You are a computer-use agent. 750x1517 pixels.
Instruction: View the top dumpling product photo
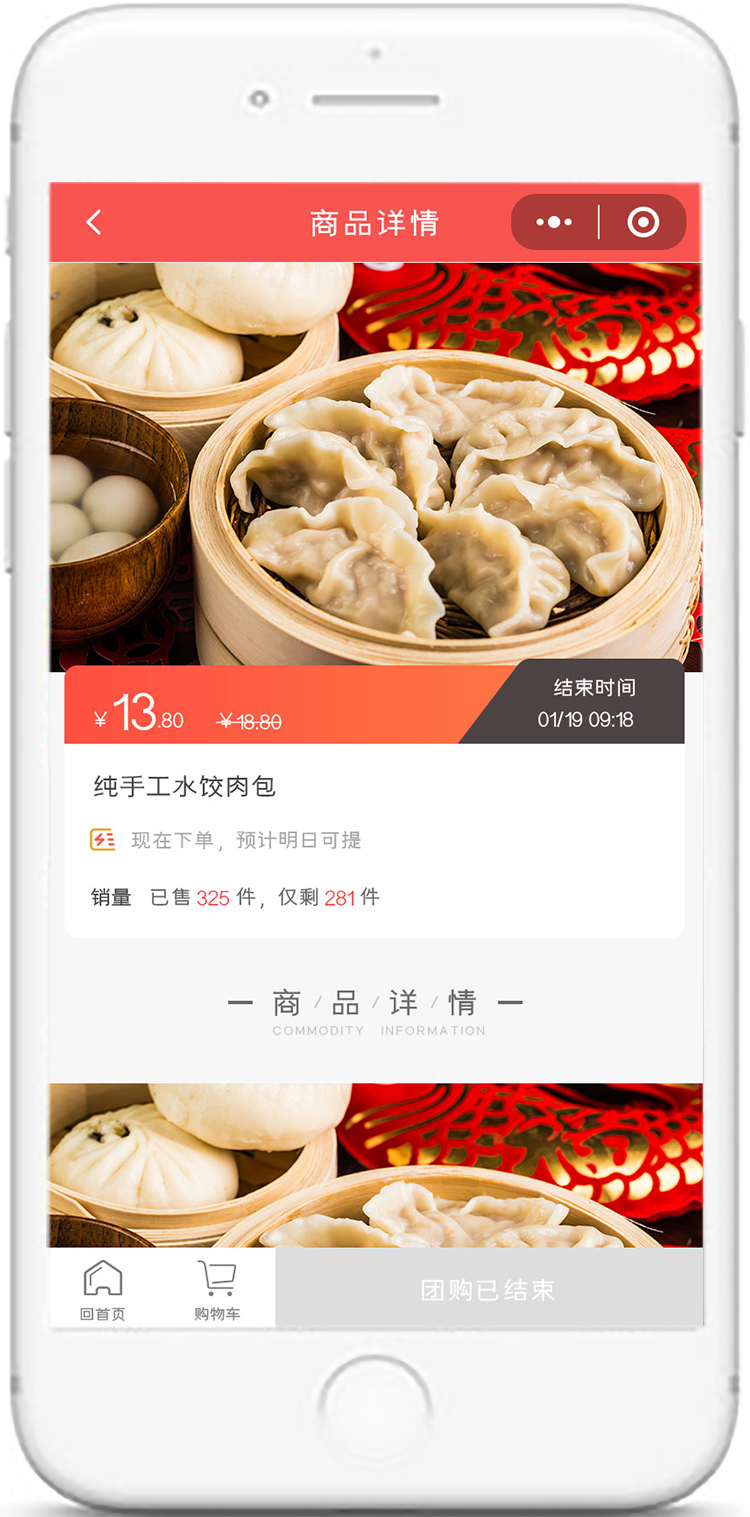376,467
